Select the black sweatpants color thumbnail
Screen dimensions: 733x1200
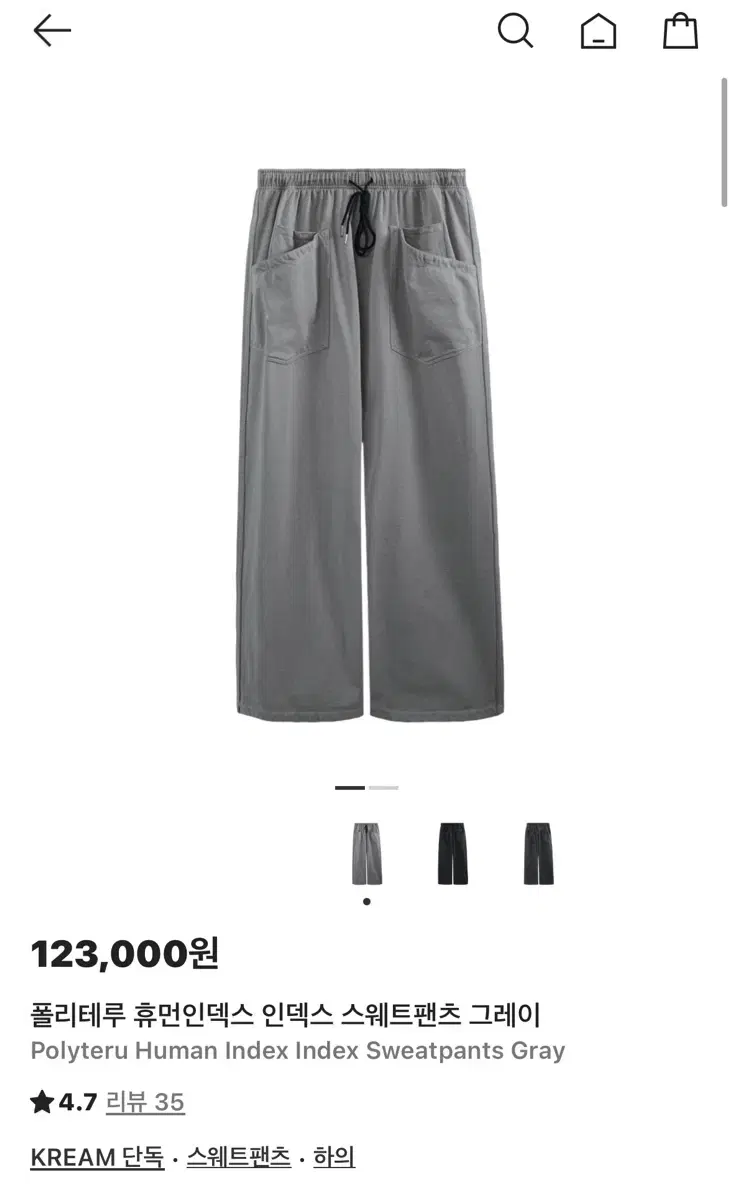450,853
